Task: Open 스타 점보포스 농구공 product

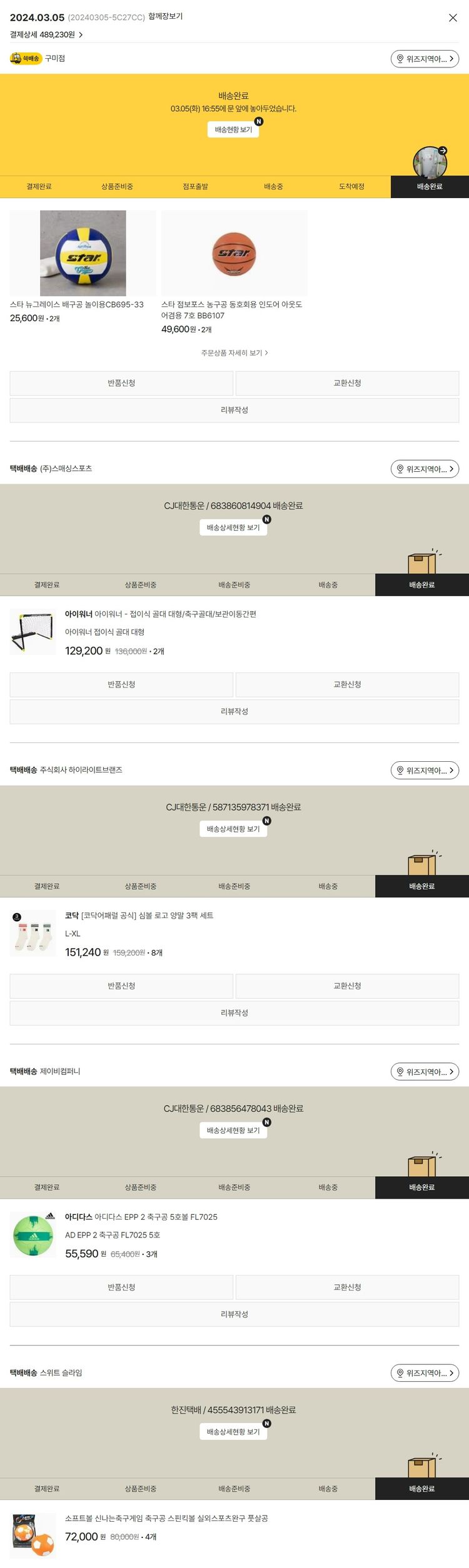Action: click(x=233, y=253)
